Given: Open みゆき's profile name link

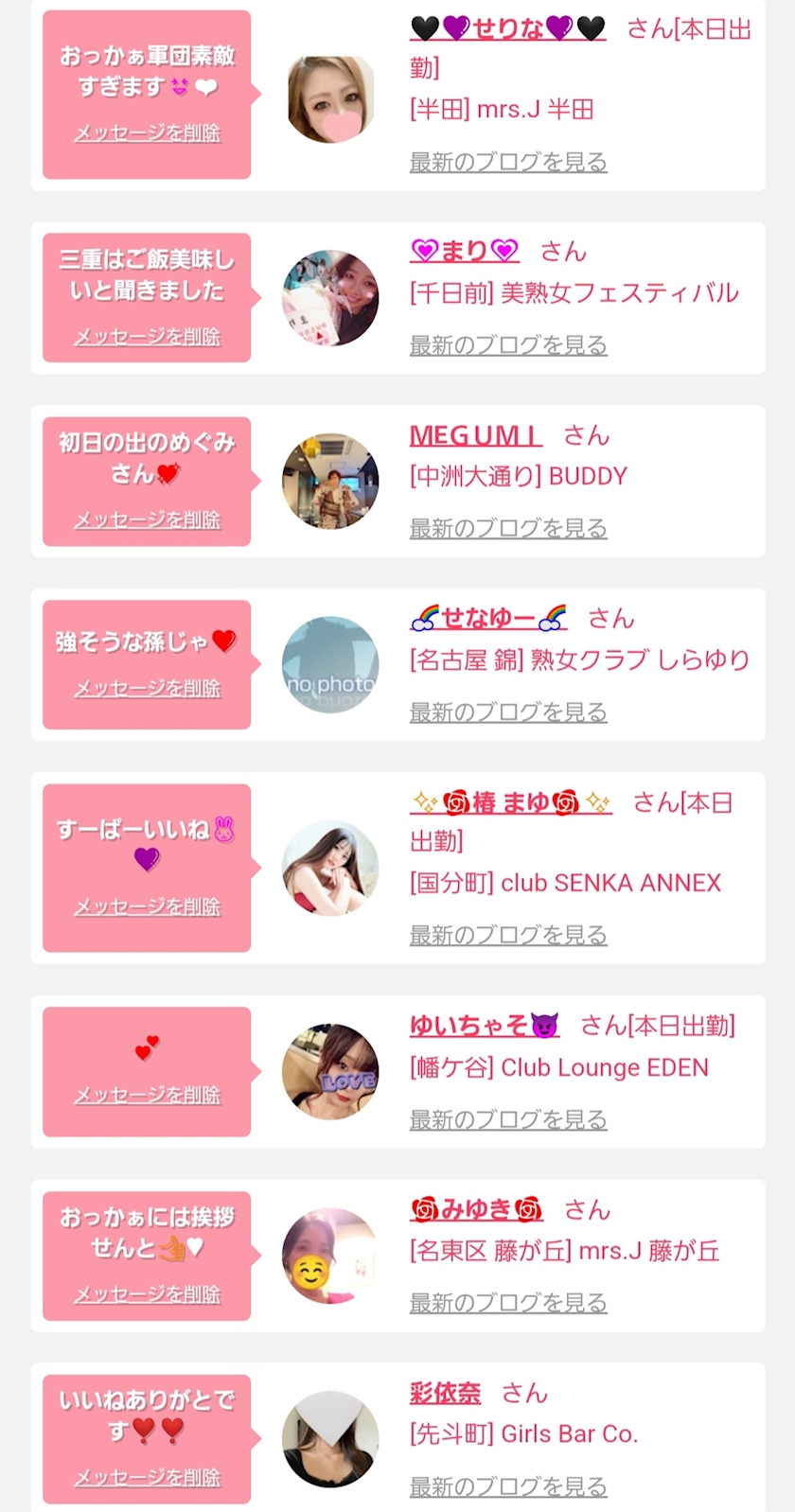Looking at the screenshot, I should point(476,1209).
